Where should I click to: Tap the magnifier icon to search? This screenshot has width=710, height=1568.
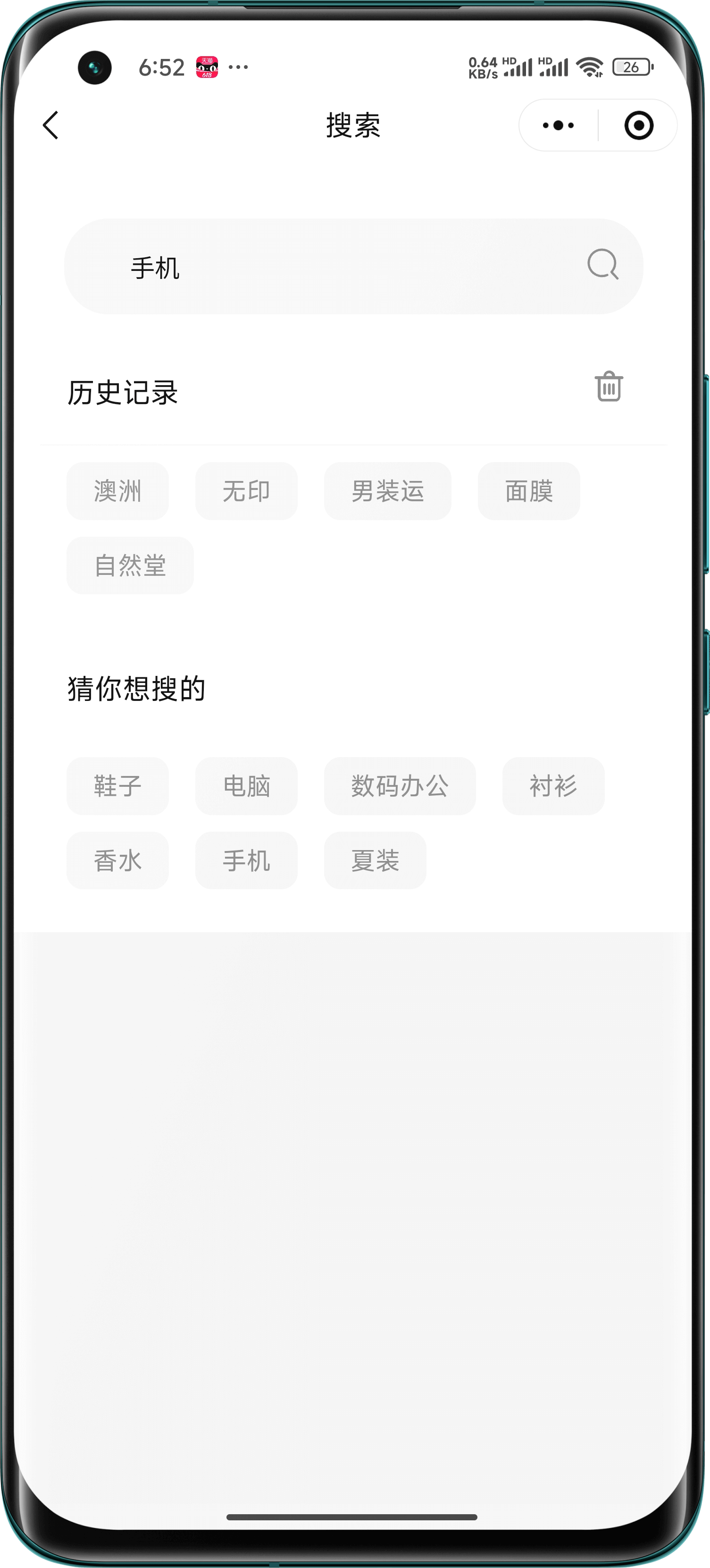coord(602,265)
